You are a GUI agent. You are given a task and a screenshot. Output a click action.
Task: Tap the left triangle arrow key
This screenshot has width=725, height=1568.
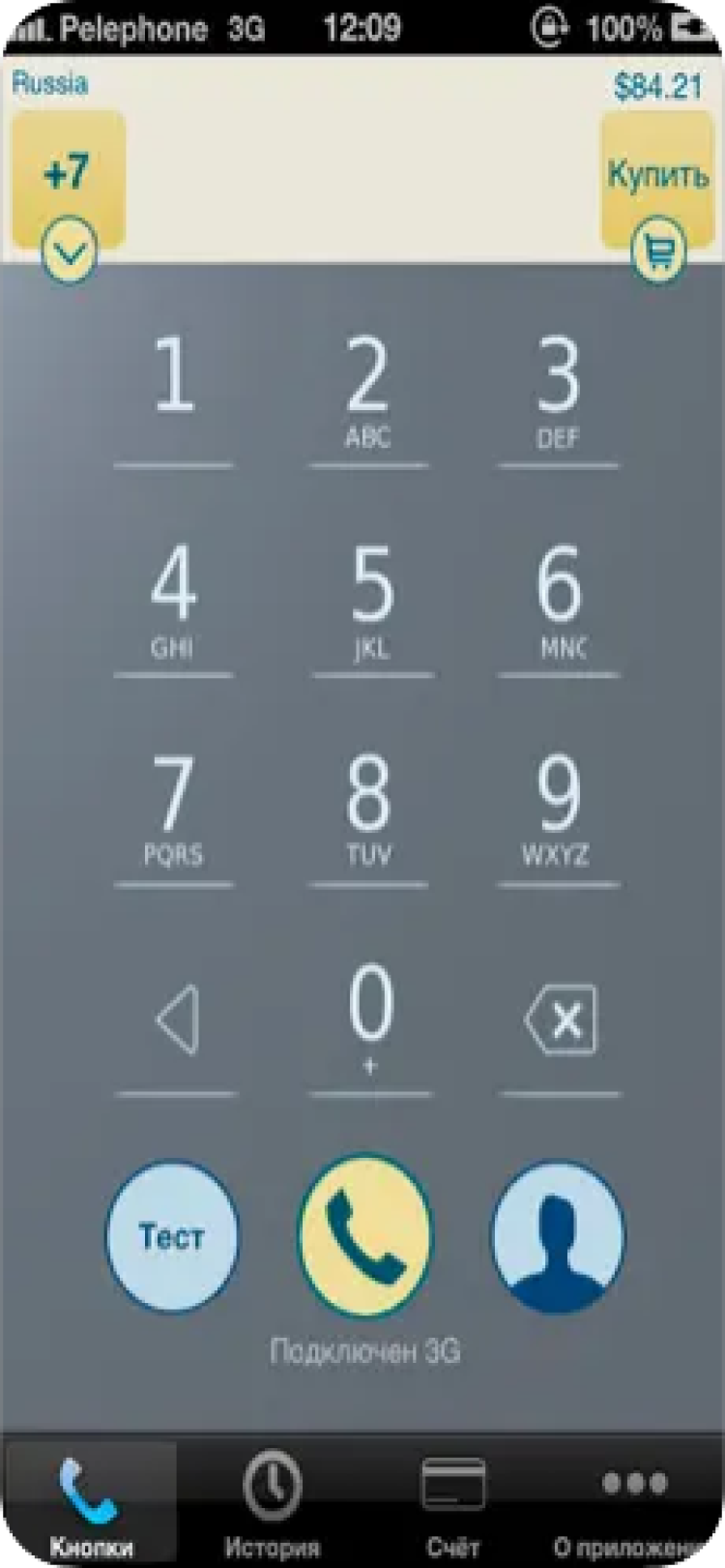click(177, 1020)
